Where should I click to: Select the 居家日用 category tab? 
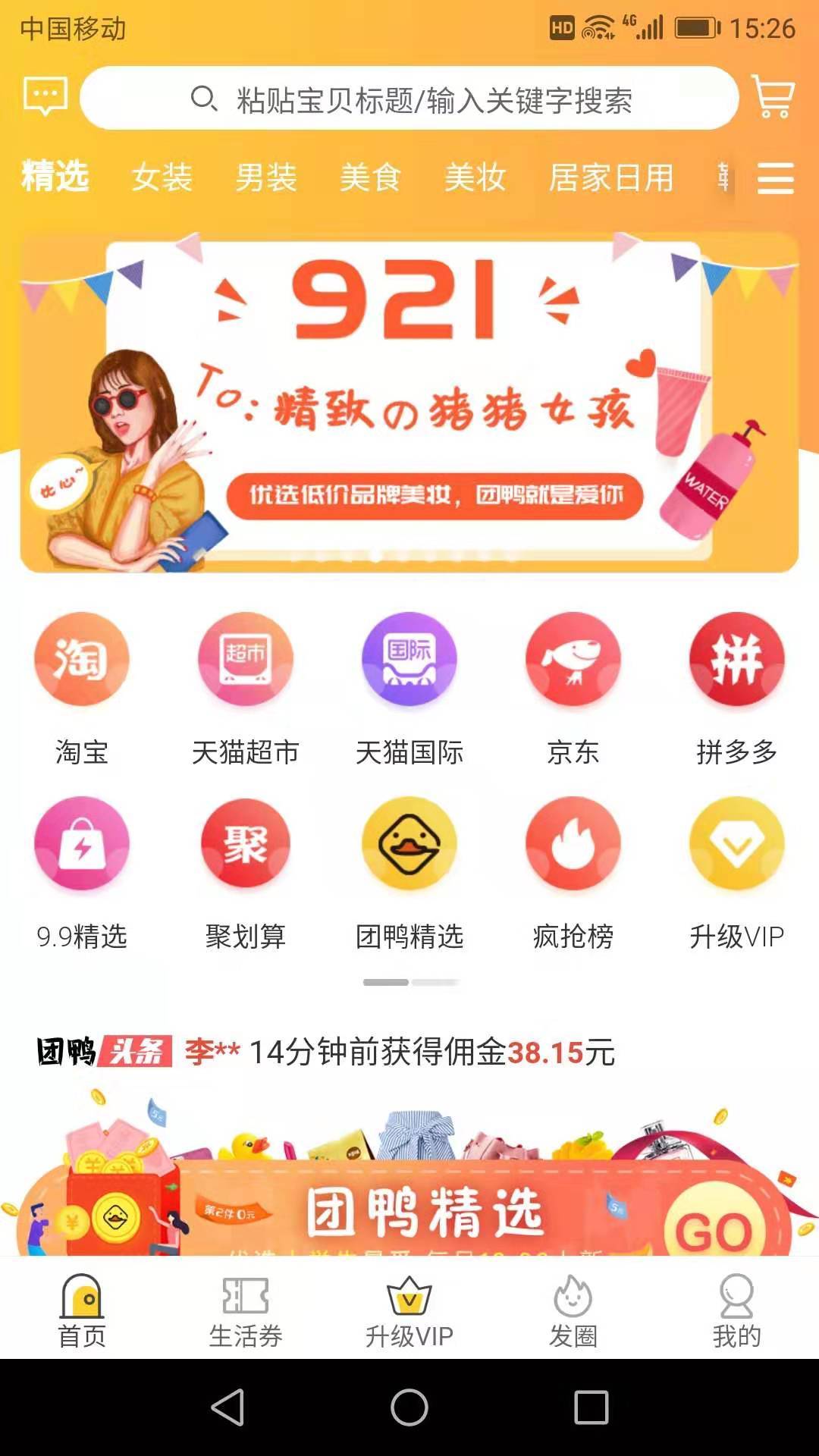coord(611,178)
